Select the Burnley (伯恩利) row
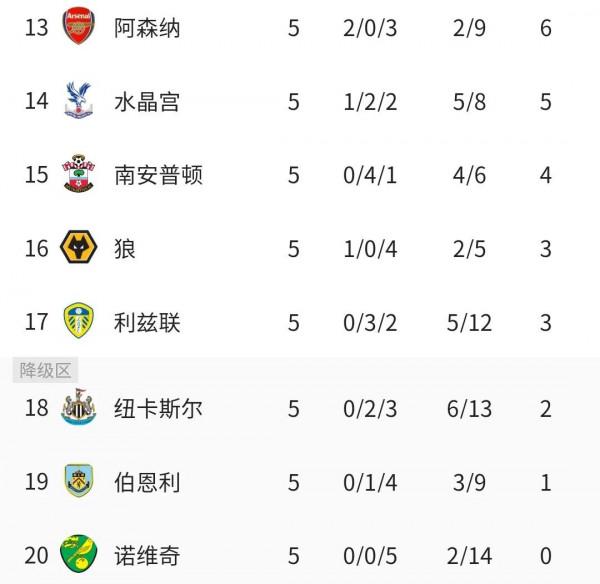The width and height of the screenshot is (600, 584). 146,482
